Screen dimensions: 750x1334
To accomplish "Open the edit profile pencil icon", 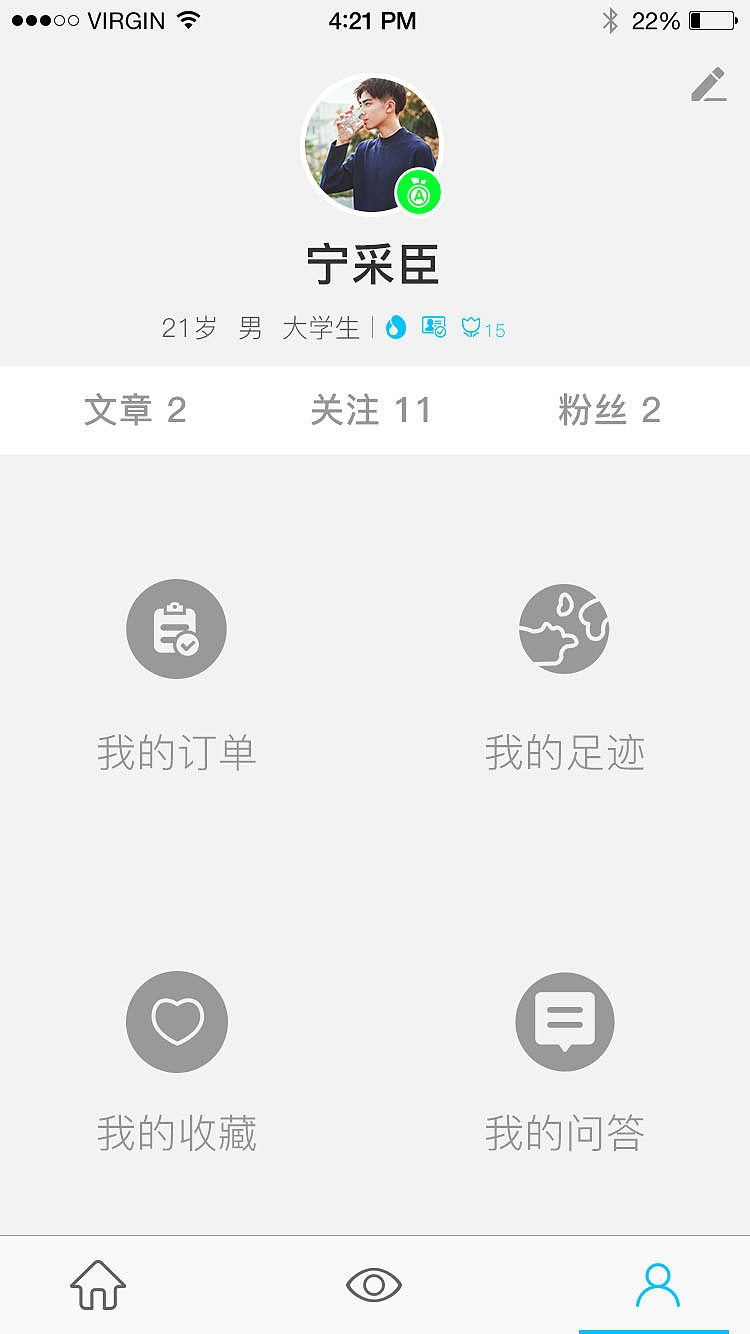I will (710, 85).
